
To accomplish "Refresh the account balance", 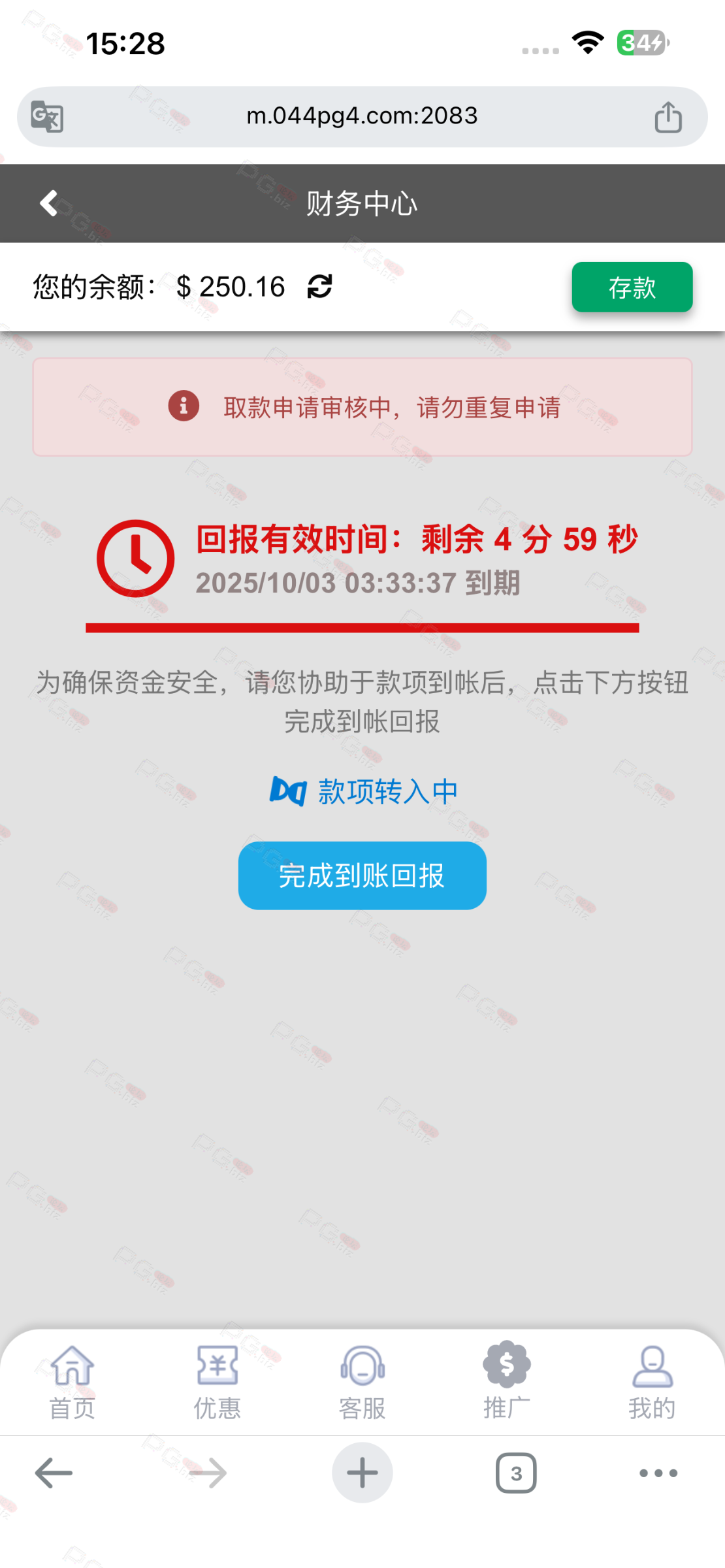I will click(319, 286).
